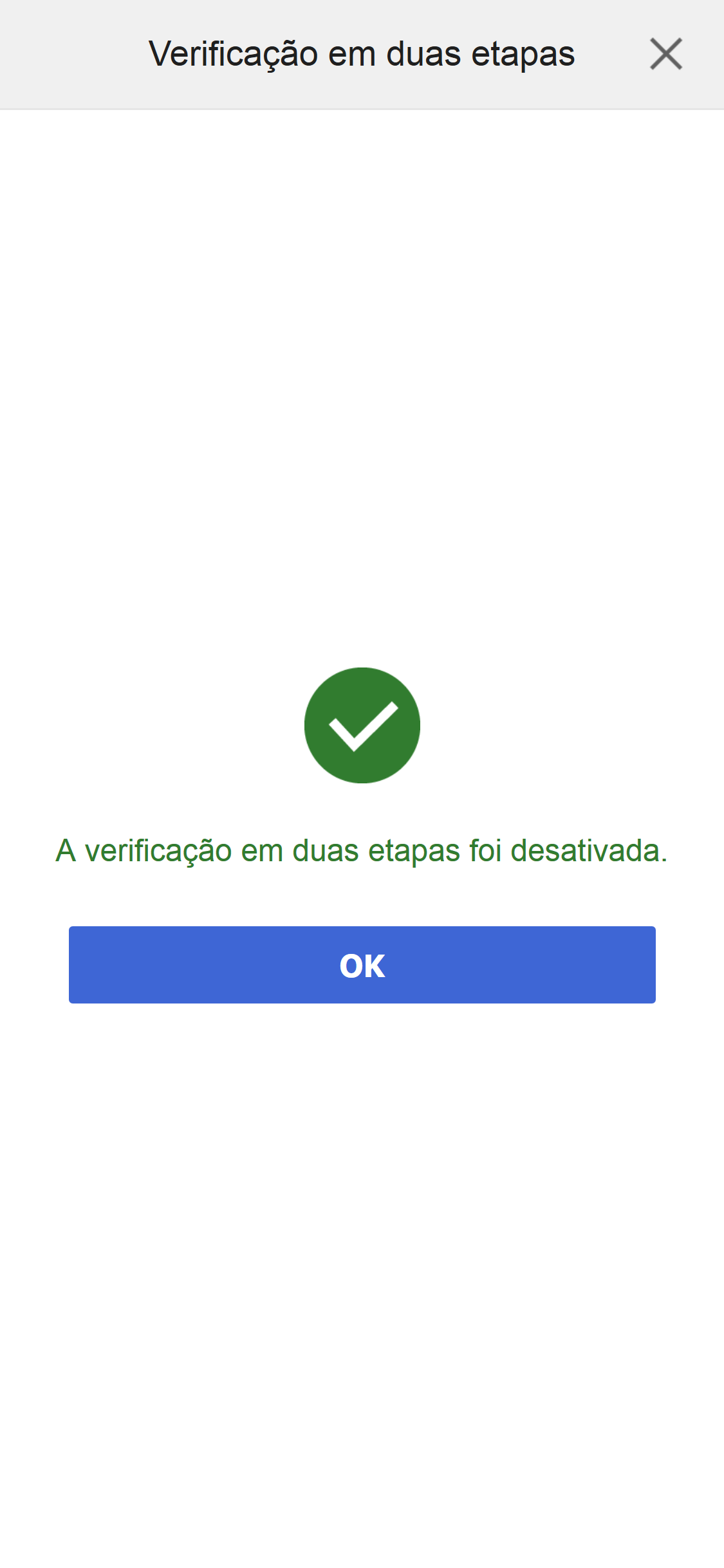Dismiss the dialog using the OK button
The width and height of the screenshot is (724, 1568).
[x=362, y=964]
